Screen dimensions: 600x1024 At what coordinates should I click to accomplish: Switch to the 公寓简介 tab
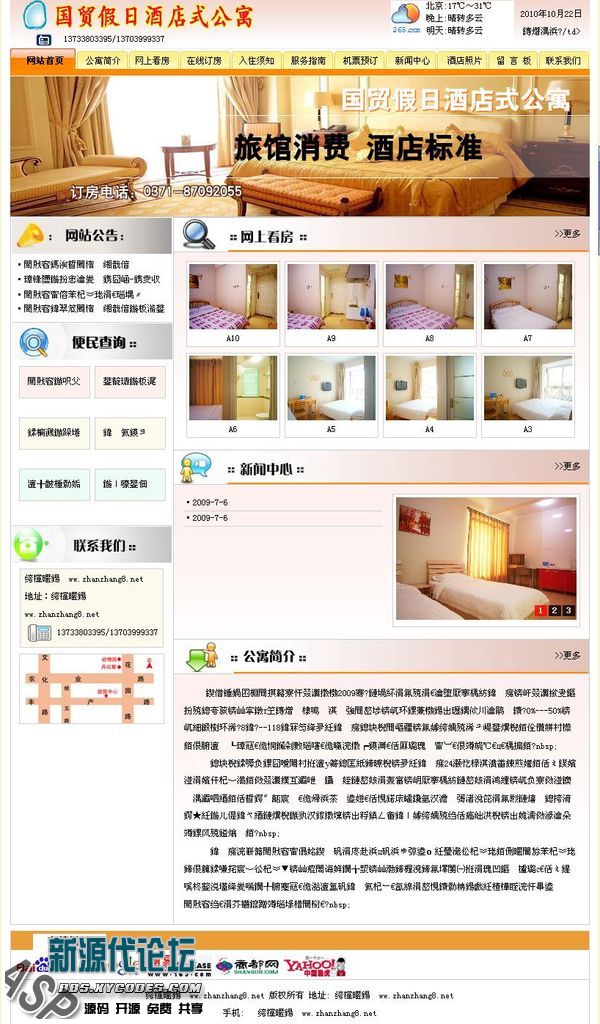click(102, 61)
